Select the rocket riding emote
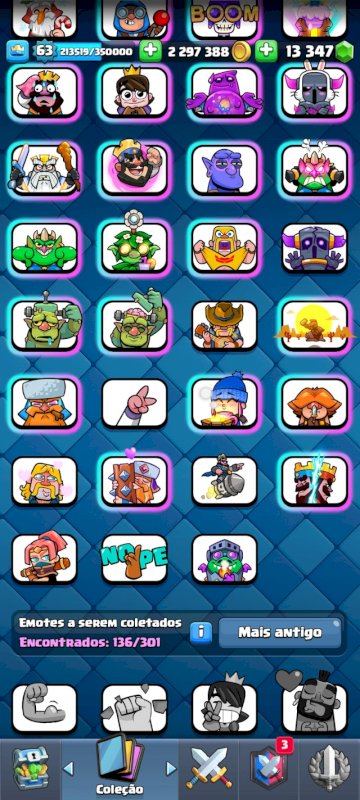 coord(224,481)
